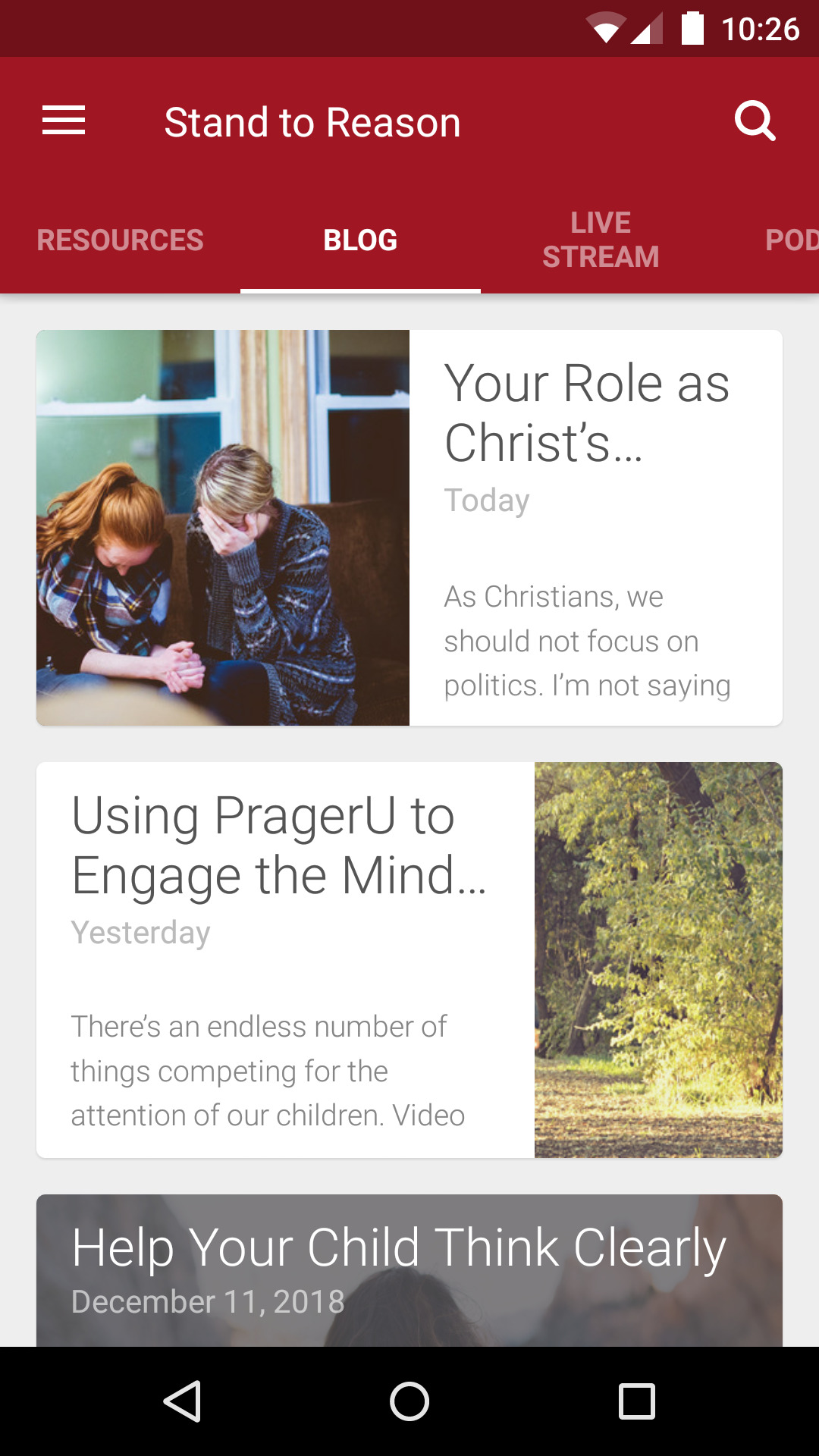Open the navigation drawer menu

pyautogui.click(x=64, y=120)
